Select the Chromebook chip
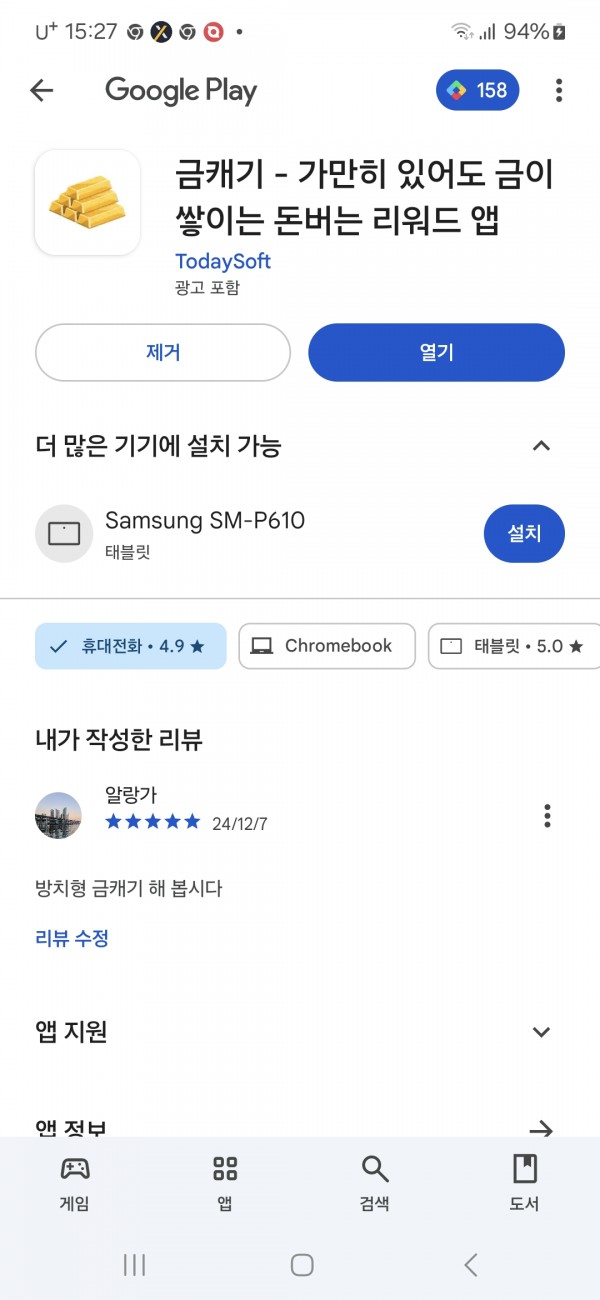The height and width of the screenshot is (1300, 600). point(327,646)
